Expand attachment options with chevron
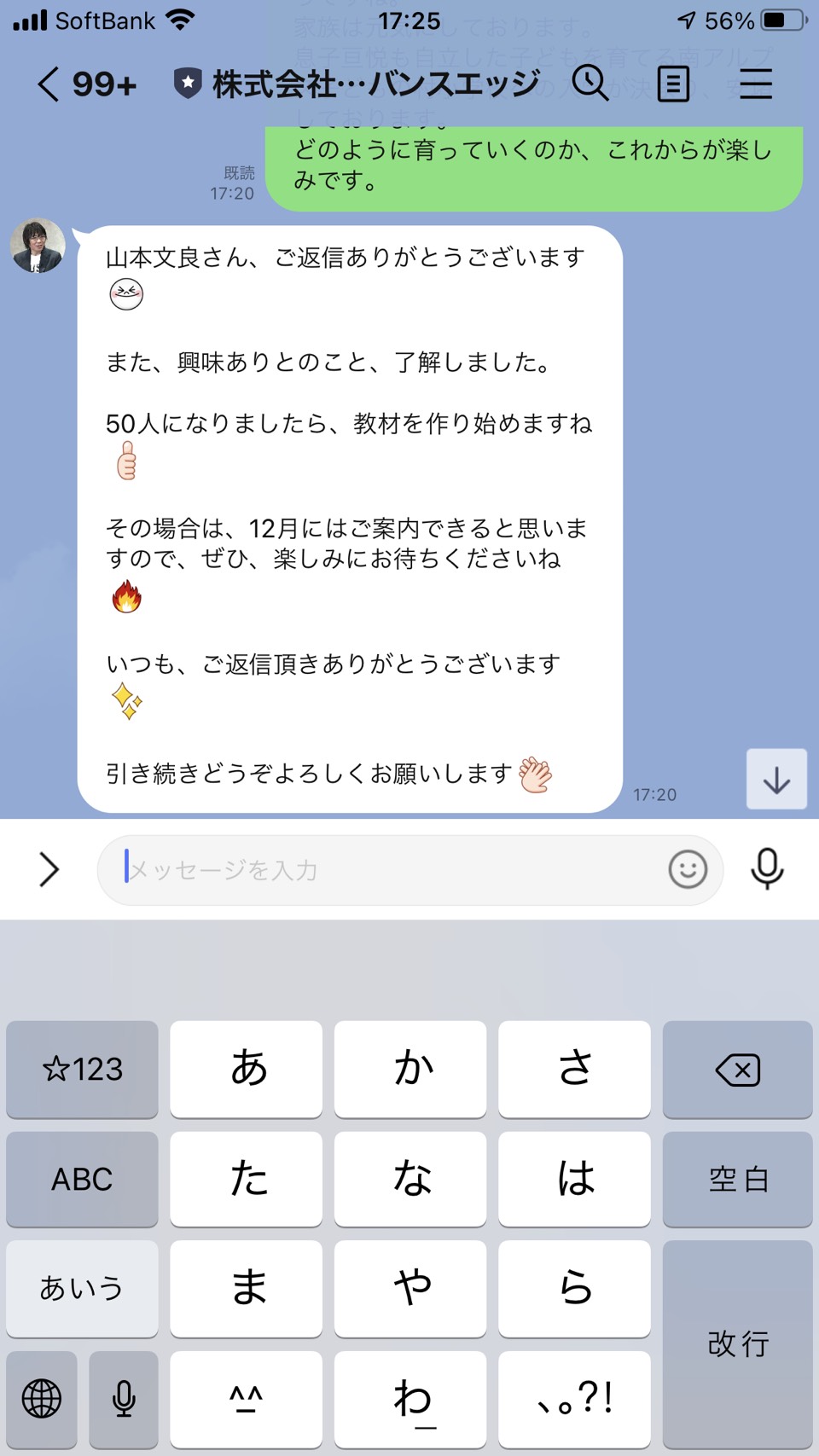Screen dimensions: 819x1456 click(x=49, y=869)
